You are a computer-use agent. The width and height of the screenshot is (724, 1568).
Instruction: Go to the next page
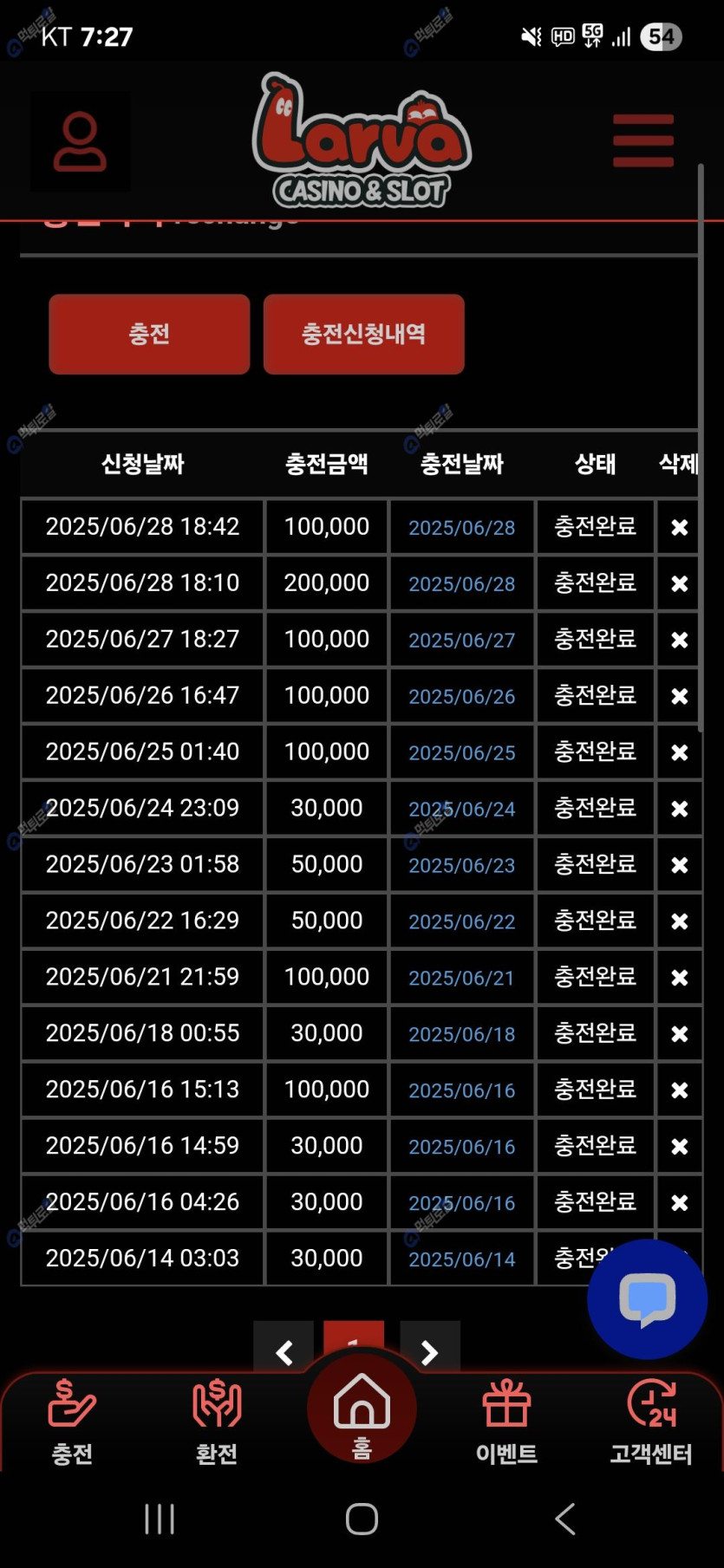pyautogui.click(x=429, y=1350)
